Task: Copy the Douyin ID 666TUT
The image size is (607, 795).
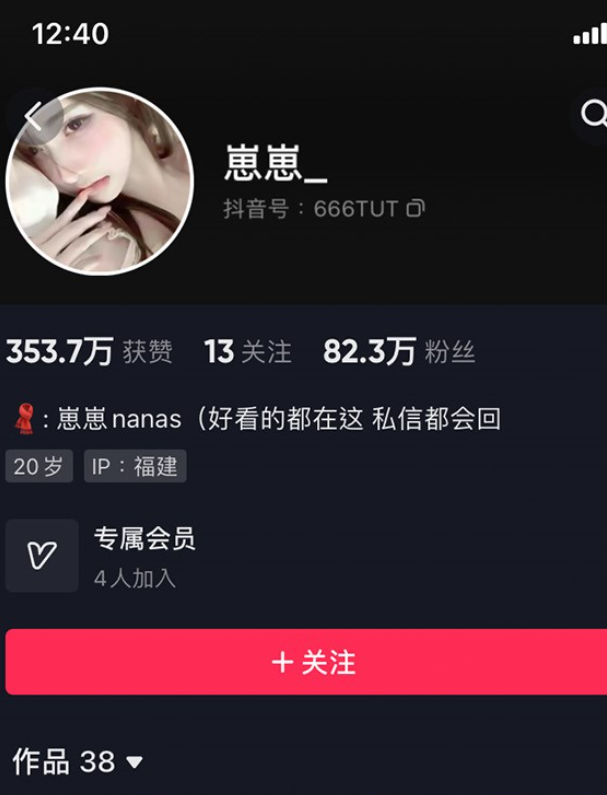Action: click(416, 209)
